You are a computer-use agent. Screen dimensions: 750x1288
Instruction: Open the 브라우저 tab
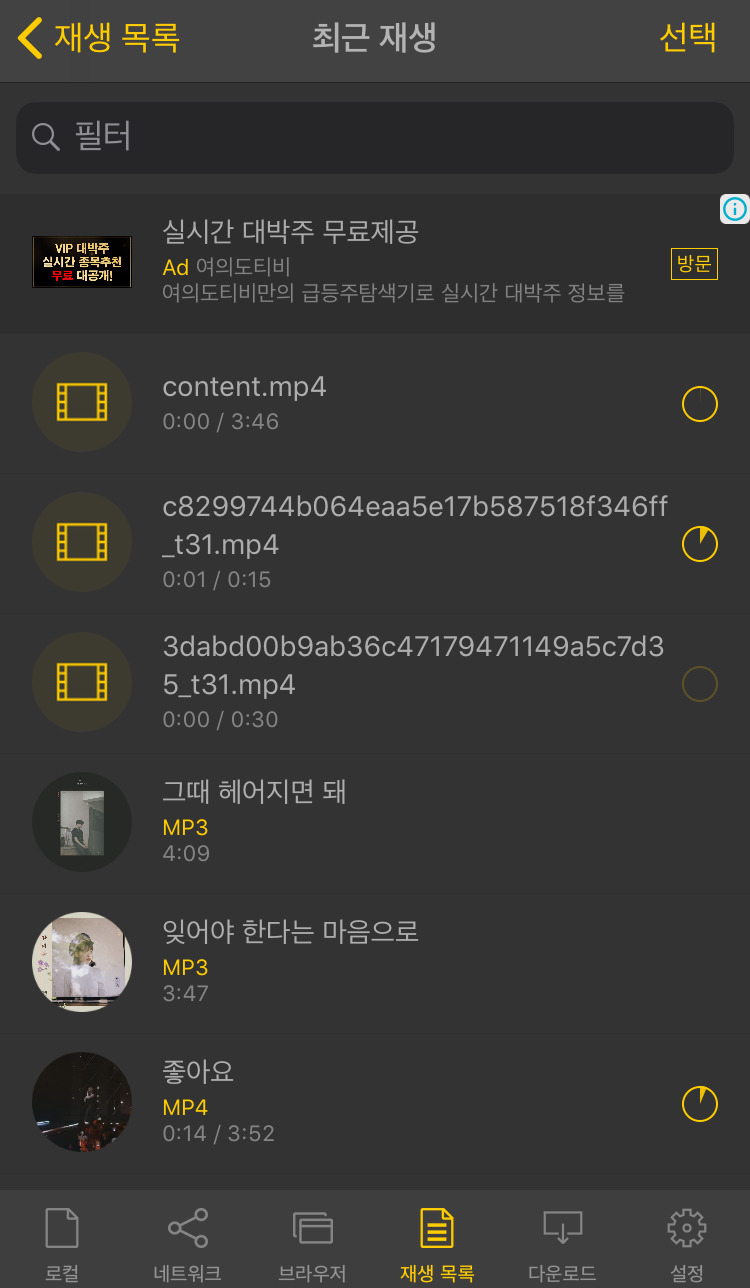[312, 1242]
